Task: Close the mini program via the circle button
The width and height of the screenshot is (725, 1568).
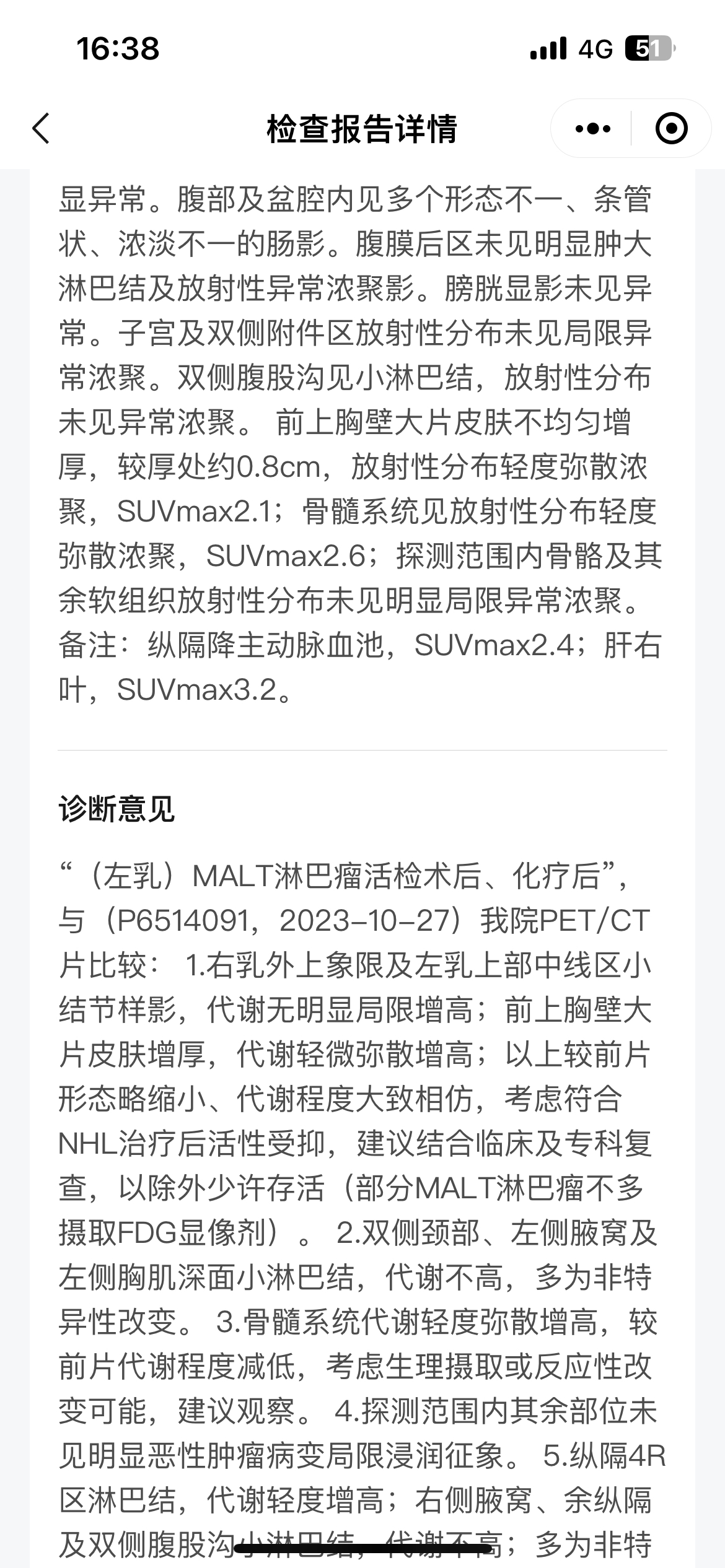Action: [x=671, y=129]
